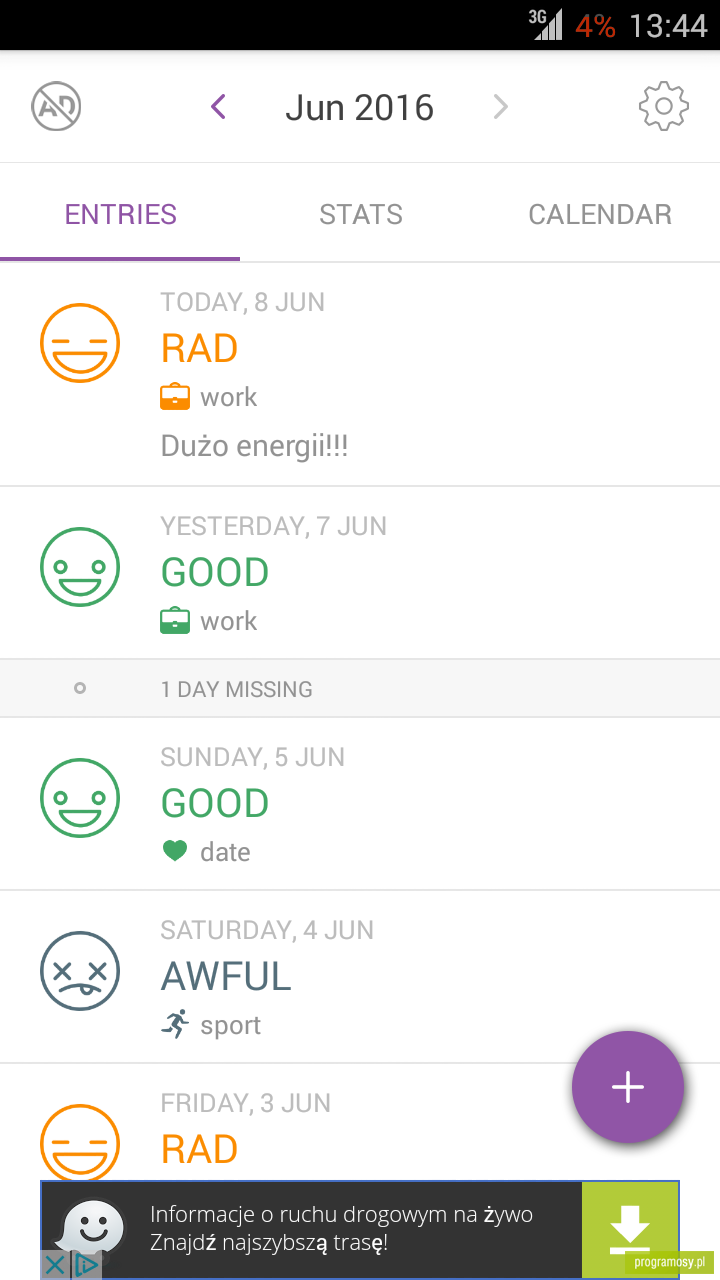Select the Entries tab
This screenshot has width=720, height=1280.
120,214
